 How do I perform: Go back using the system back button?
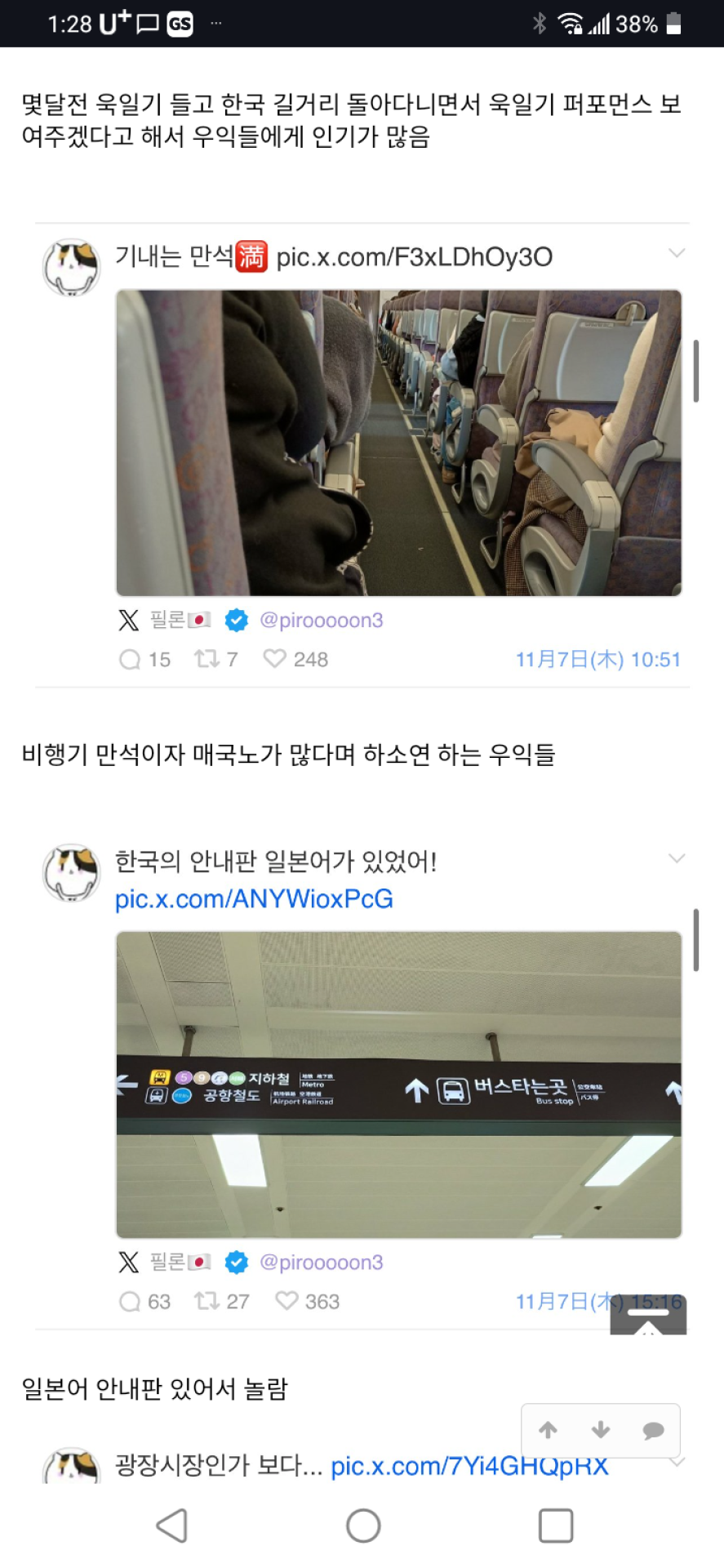click(172, 1526)
